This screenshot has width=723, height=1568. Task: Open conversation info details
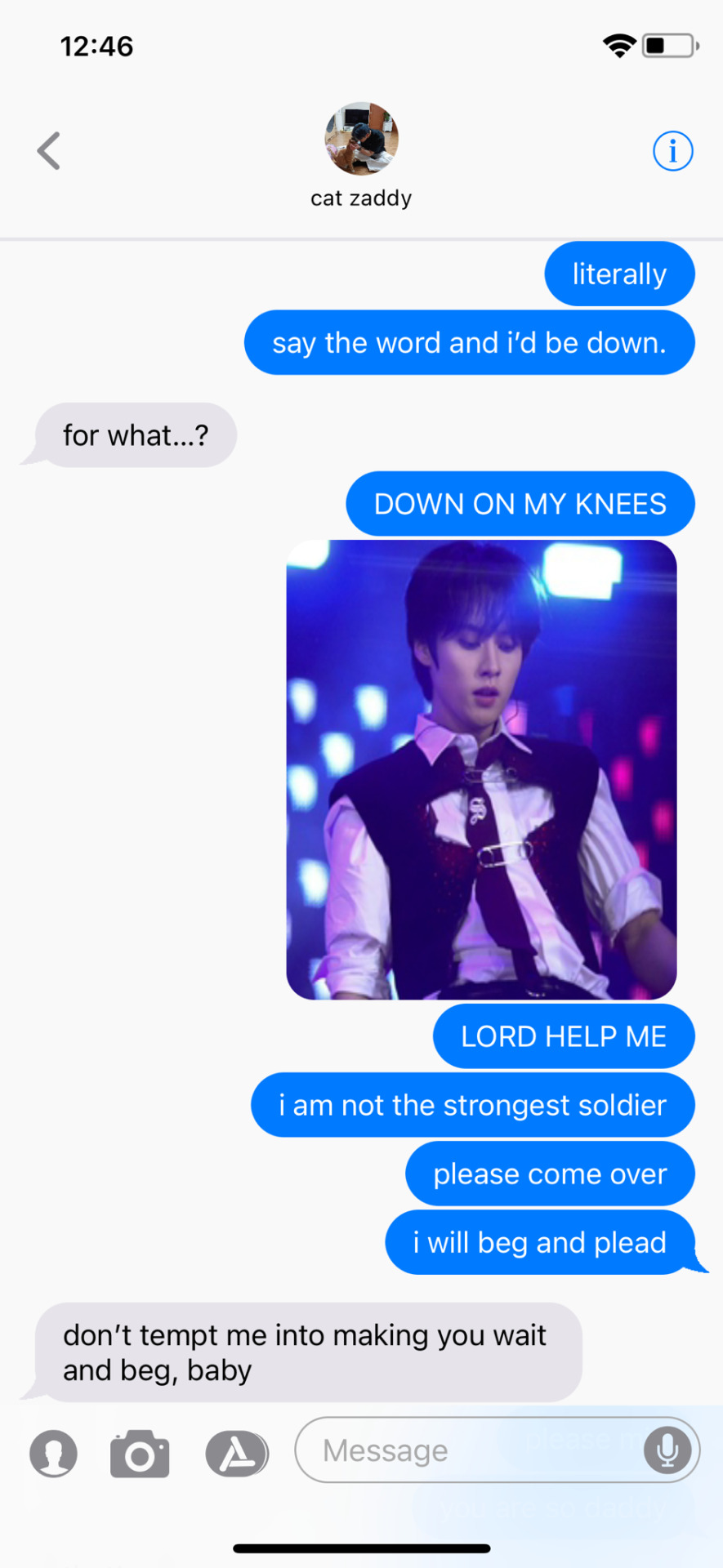click(672, 151)
